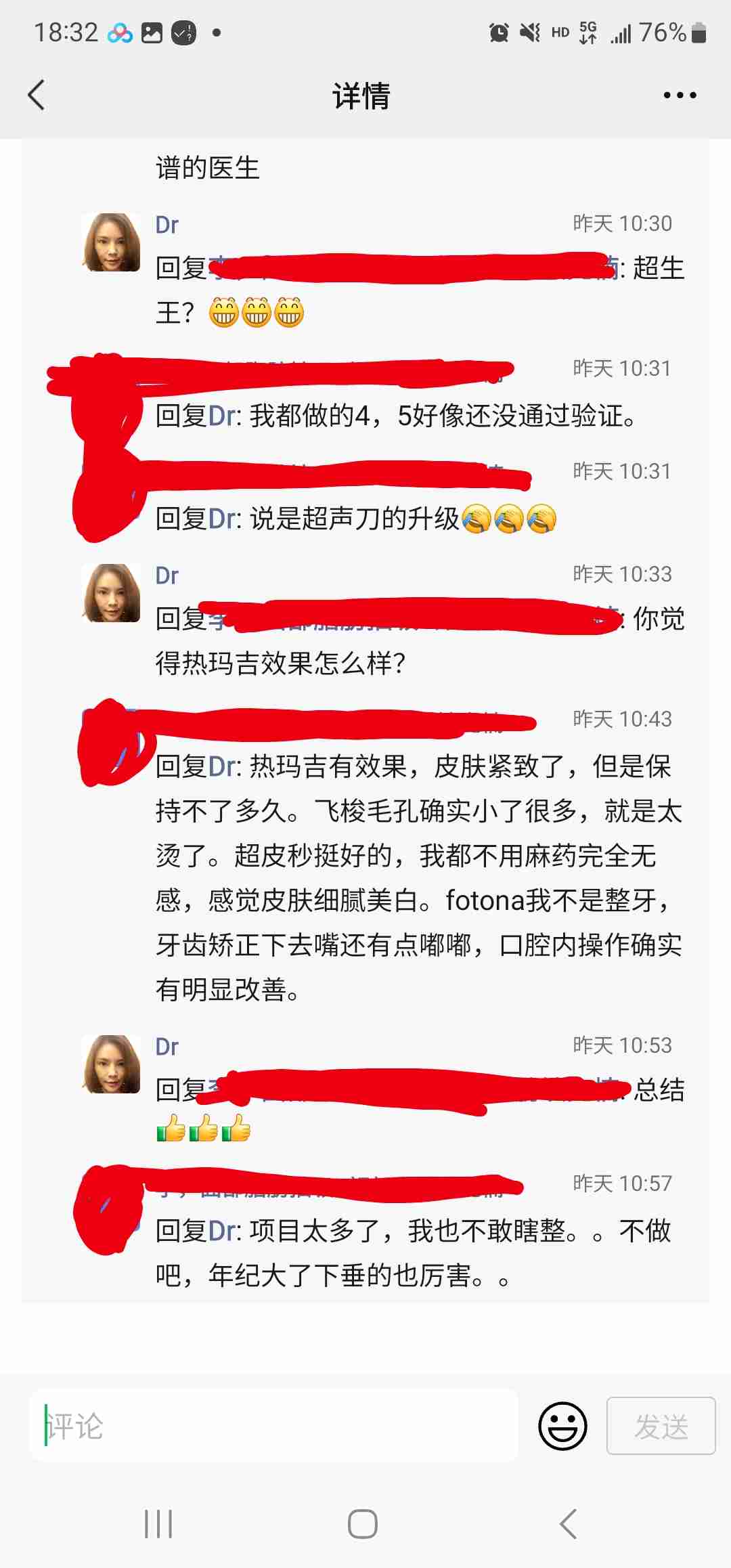Tap Dr's avatar on 10:33 comment

point(111,593)
